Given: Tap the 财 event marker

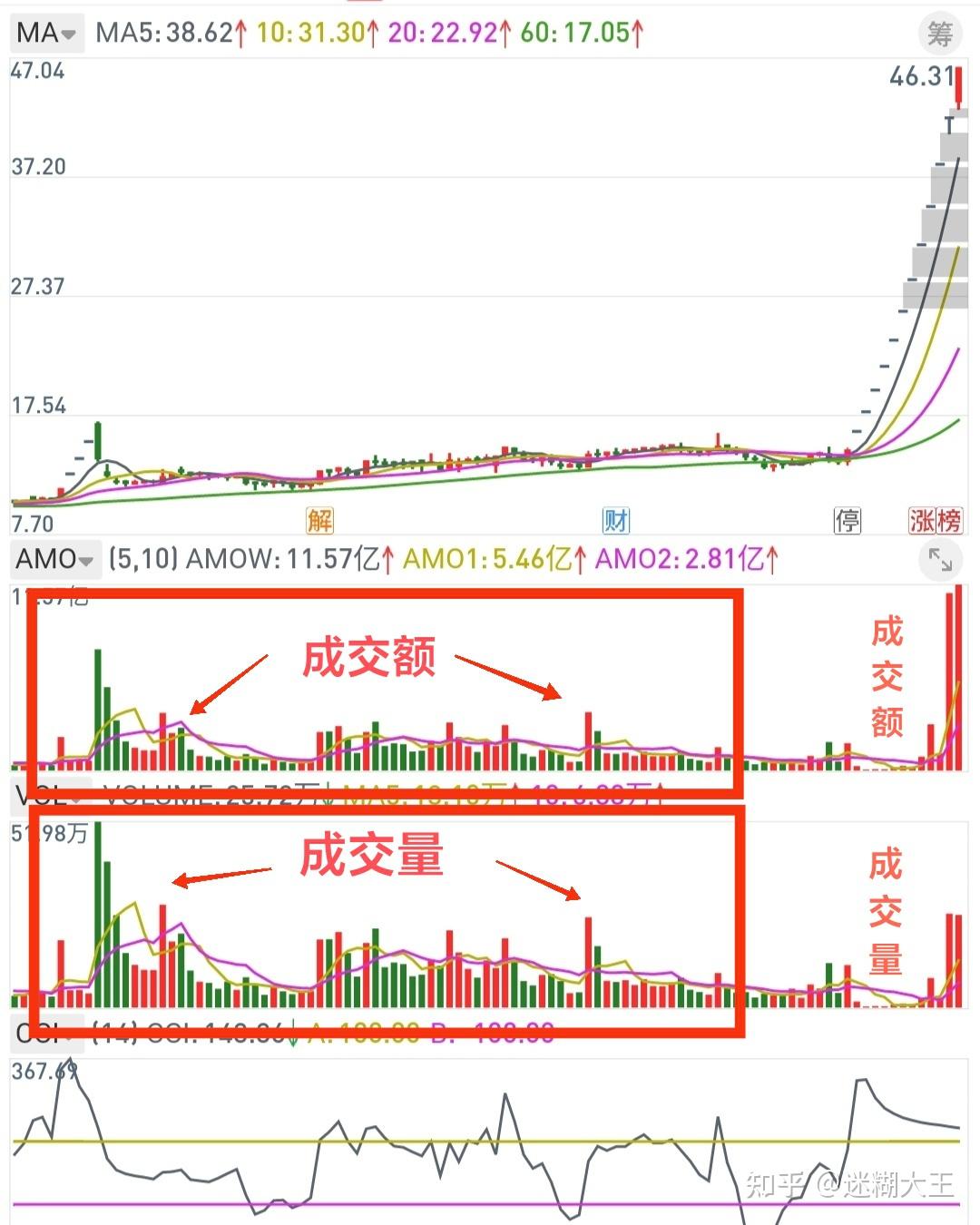Looking at the screenshot, I should pos(616,521).
